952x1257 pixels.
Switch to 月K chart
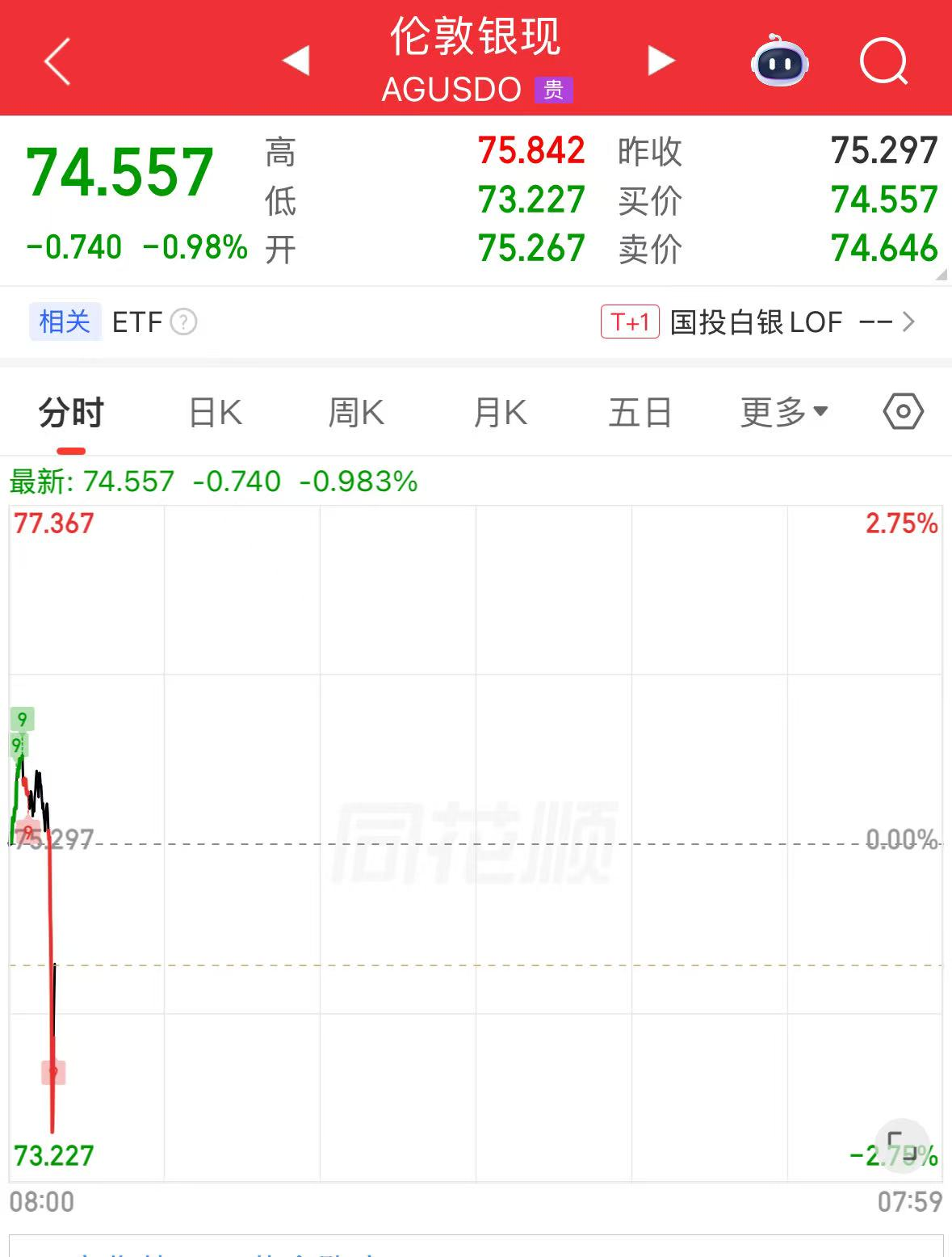pos(500,413)
